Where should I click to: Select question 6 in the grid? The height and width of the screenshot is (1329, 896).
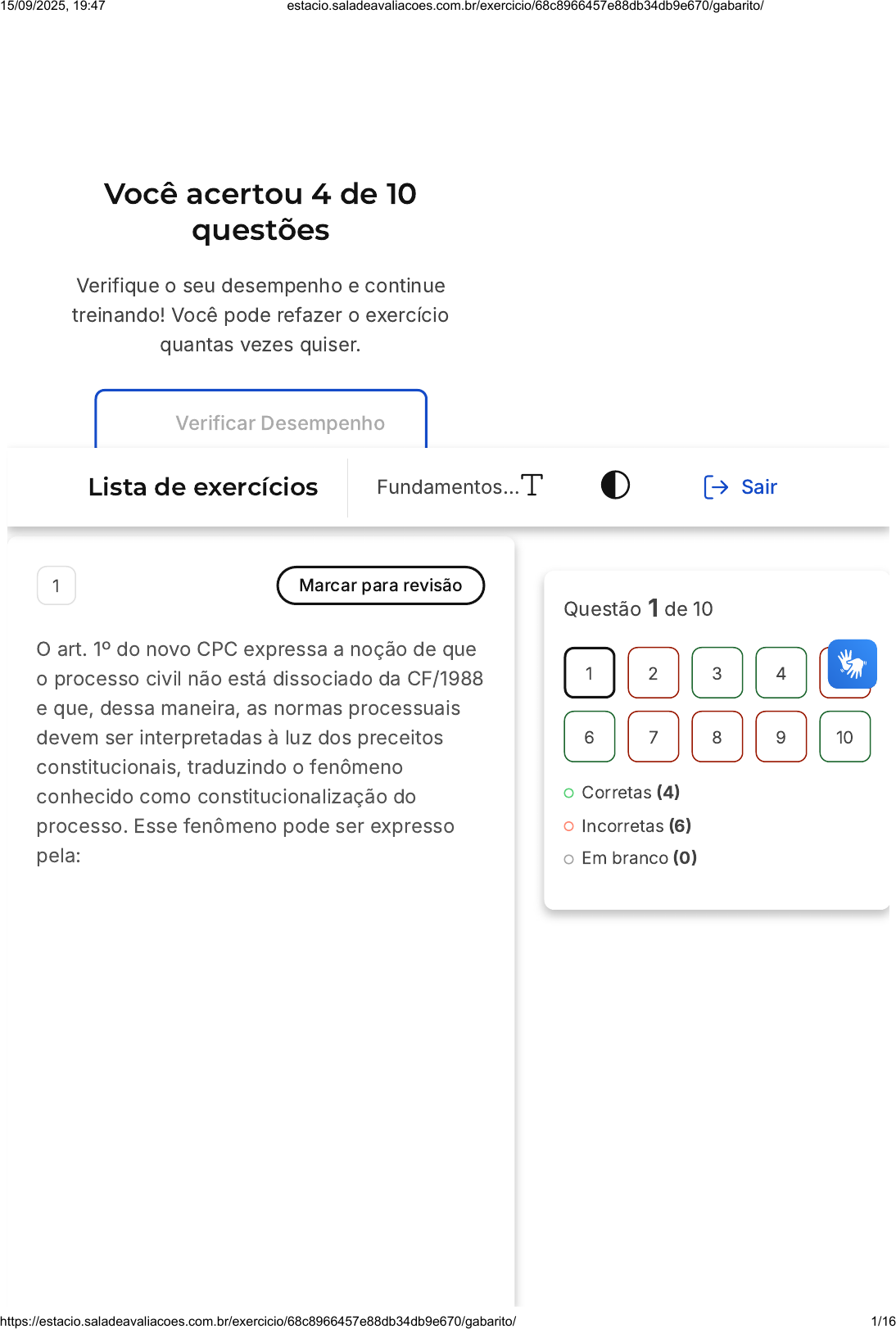pyautogui.click(x=589, y=737)
